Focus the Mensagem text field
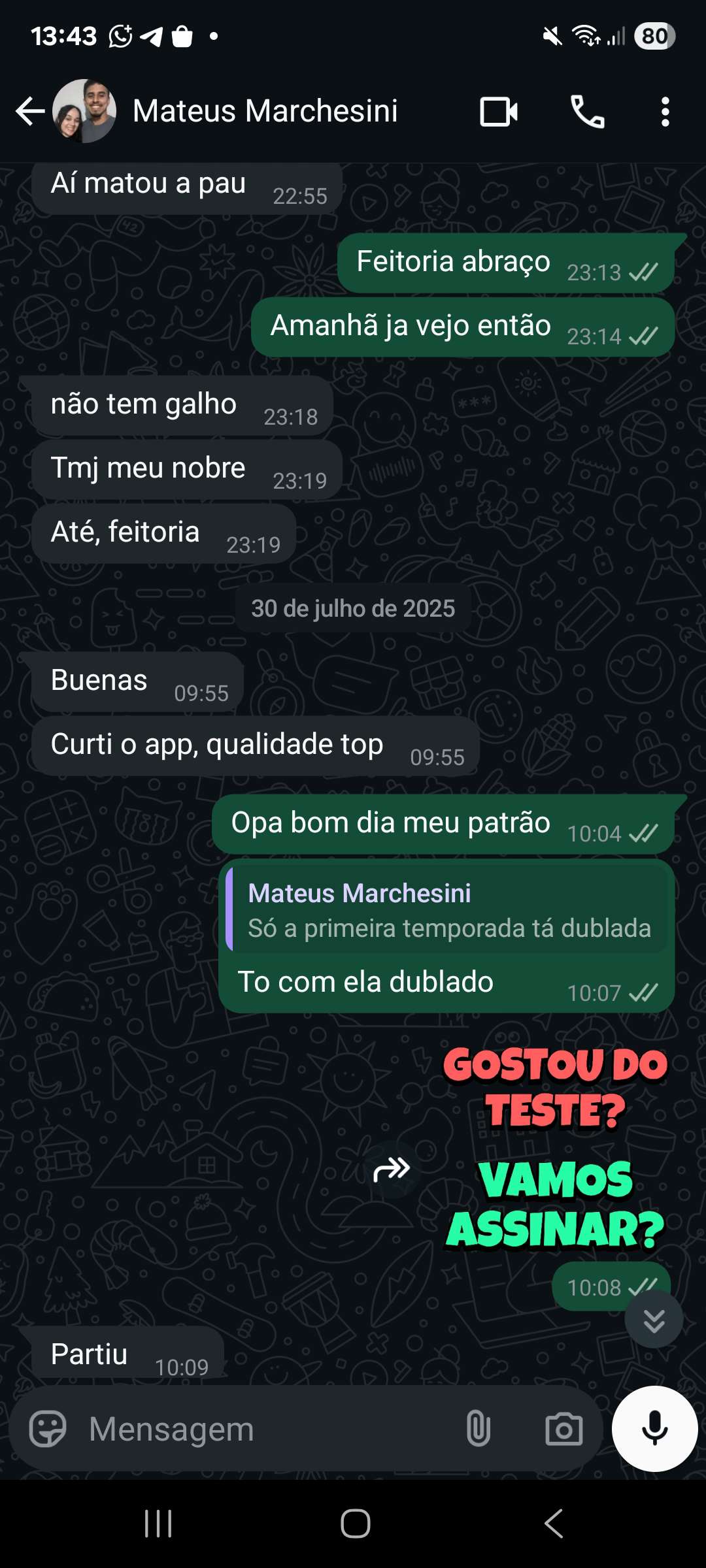 (261, 1429)
